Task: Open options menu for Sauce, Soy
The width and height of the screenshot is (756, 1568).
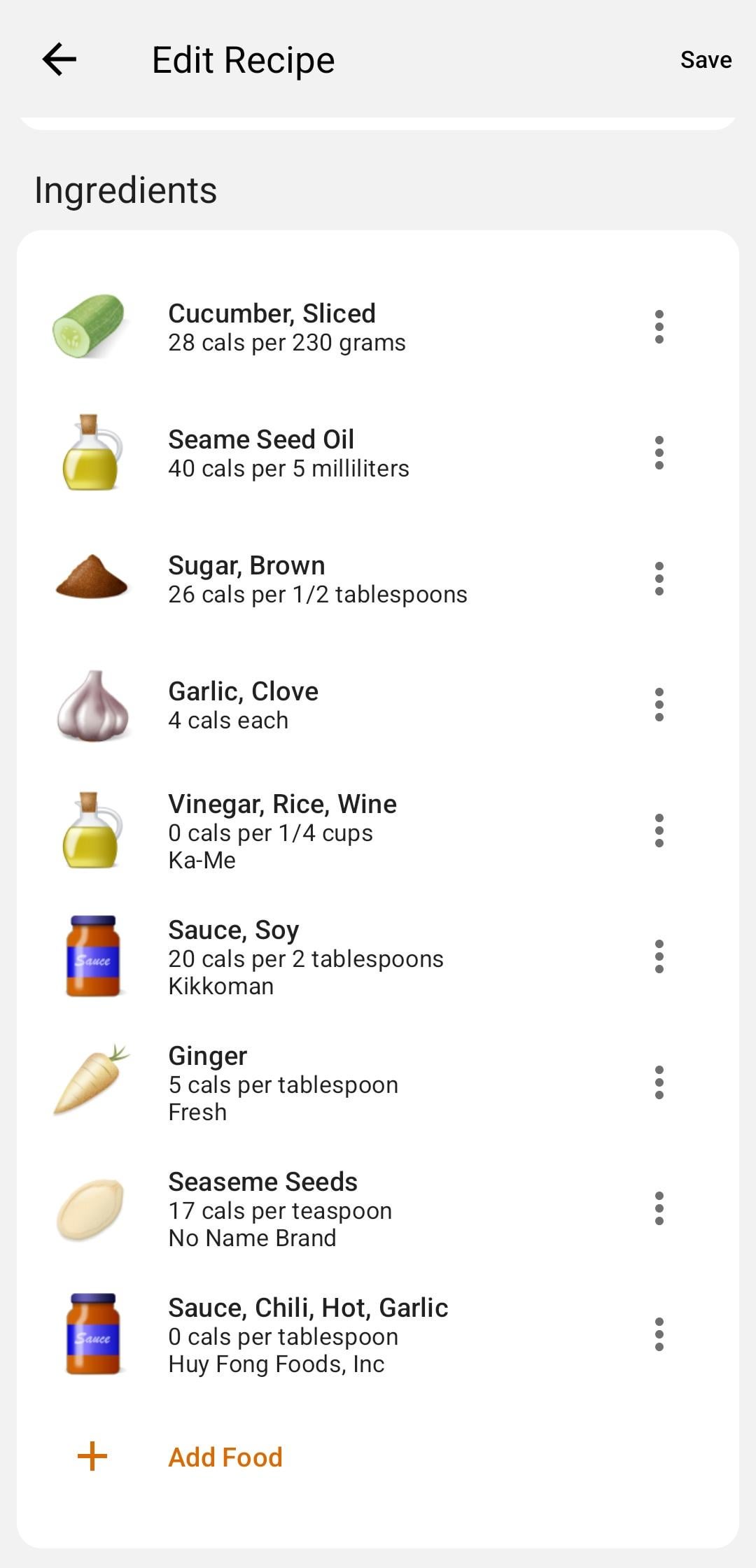Action: (659, 956)
